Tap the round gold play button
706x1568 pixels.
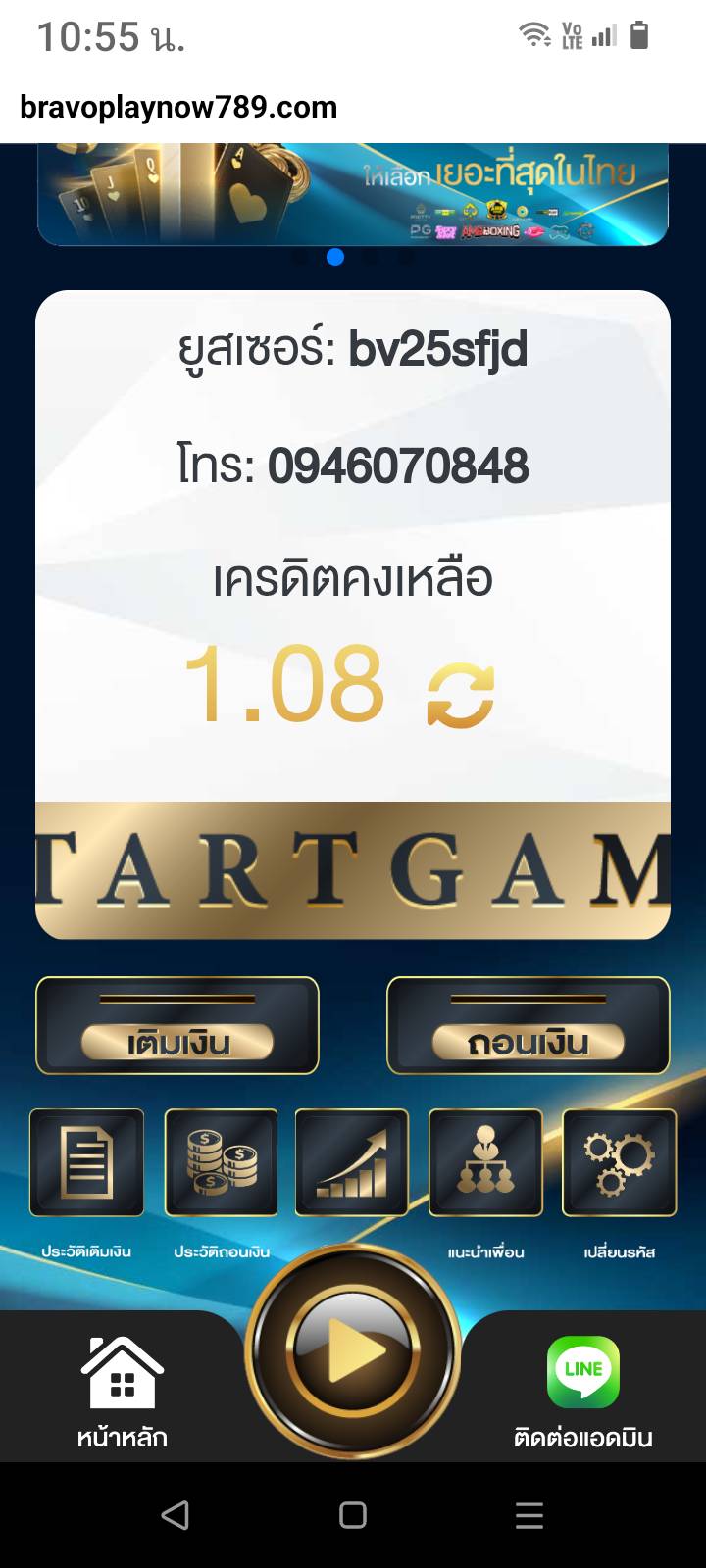tap(353, 1352)
